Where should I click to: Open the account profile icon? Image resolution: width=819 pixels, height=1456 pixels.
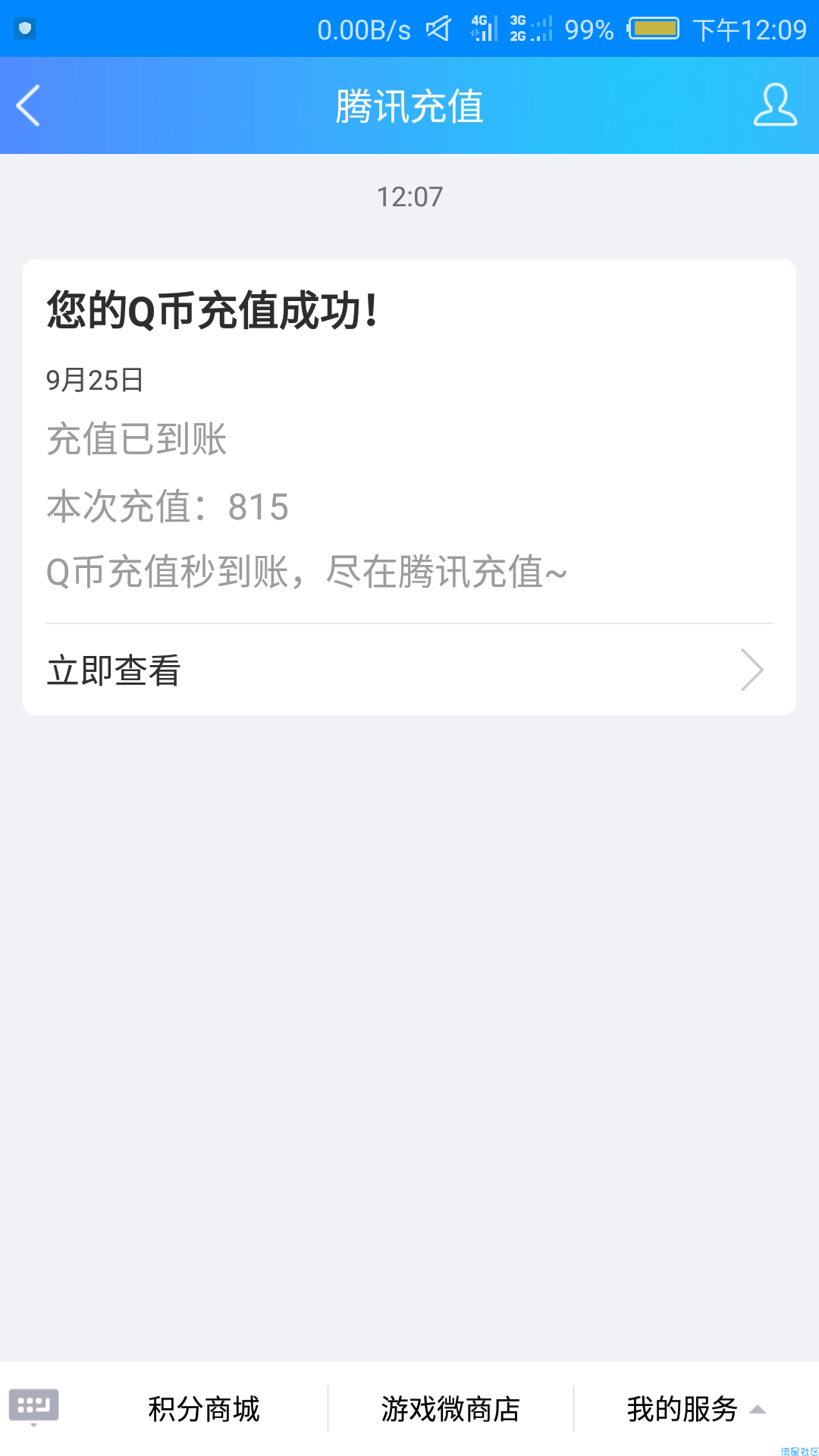(x=775, y=105)
